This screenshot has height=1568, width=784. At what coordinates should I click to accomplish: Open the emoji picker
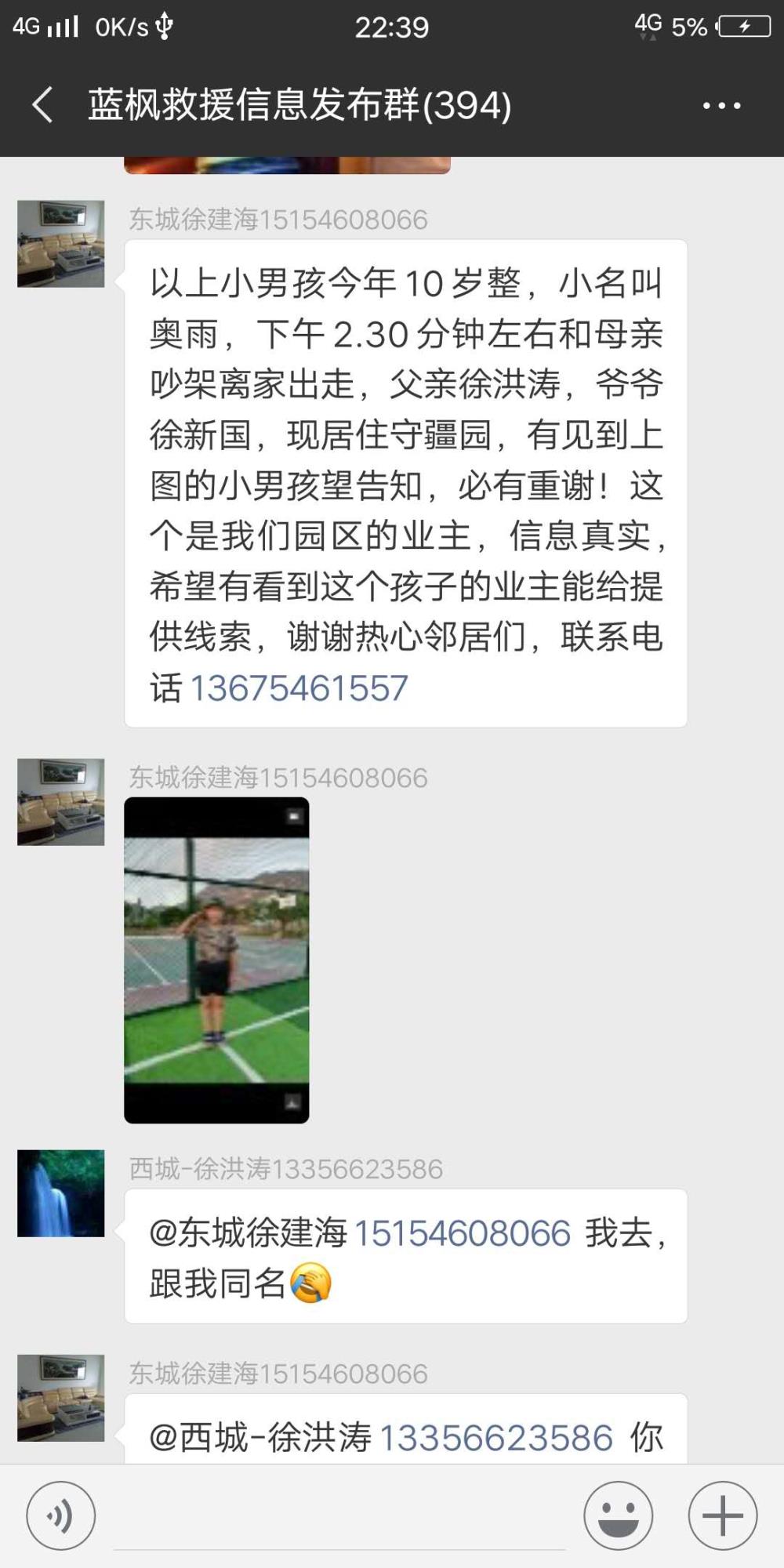coord(619,1515)
